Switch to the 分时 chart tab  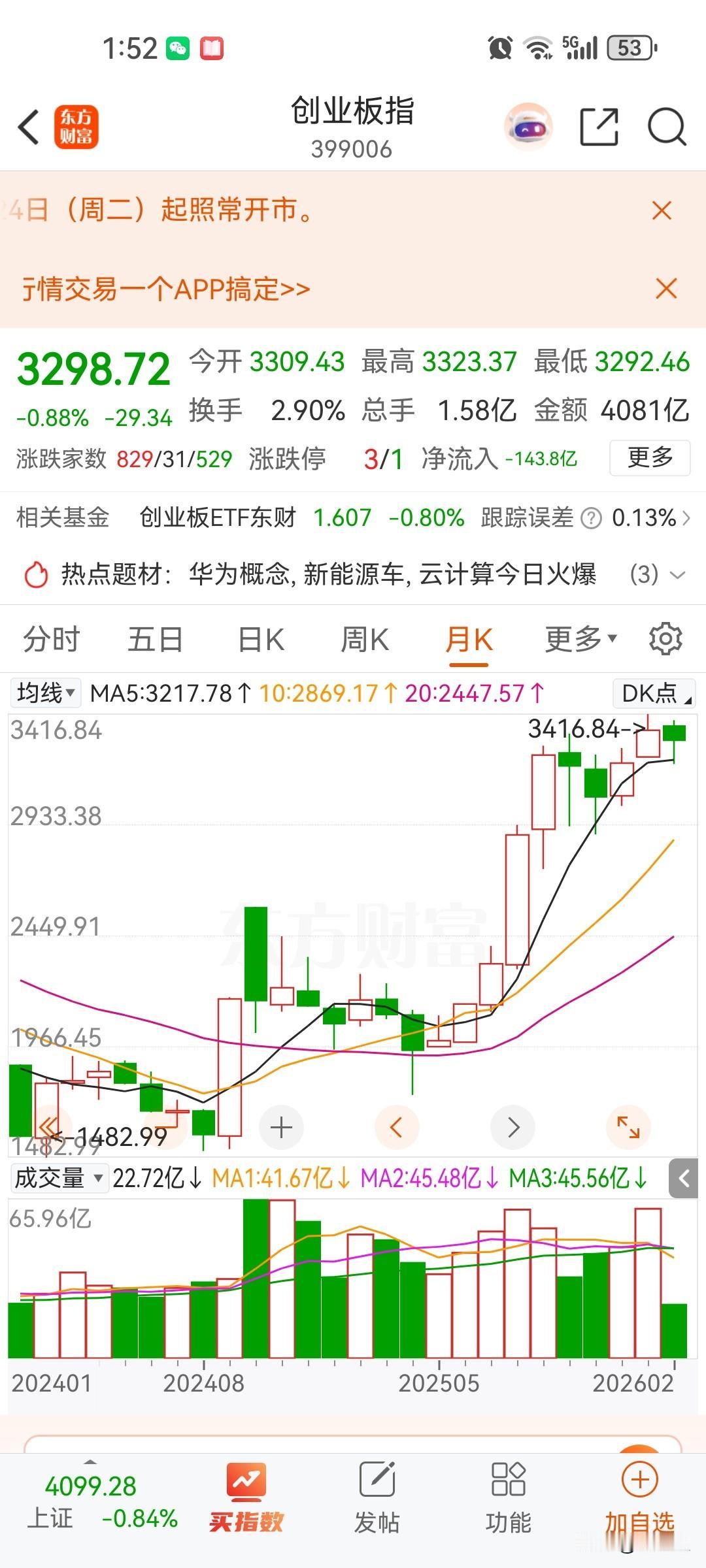(x=51, y=639)
